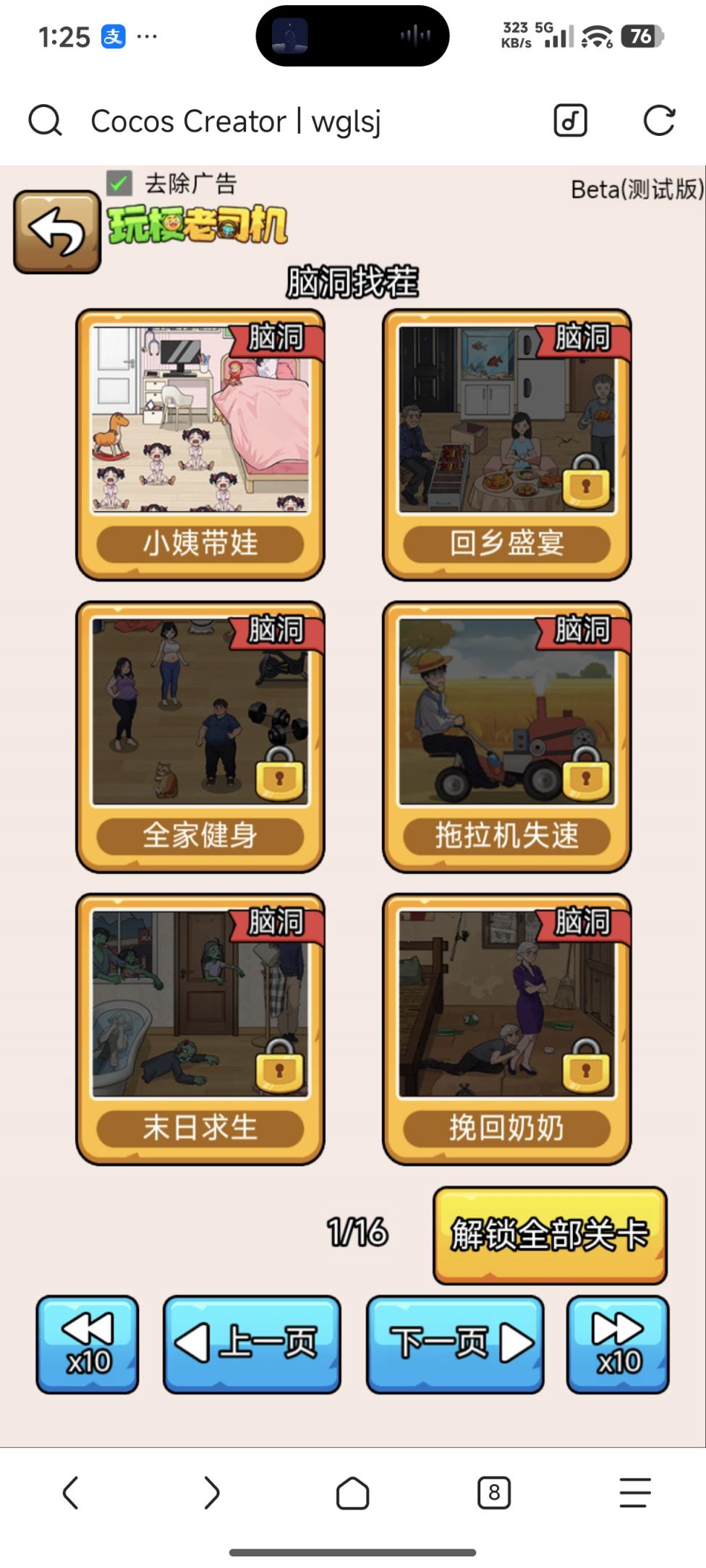The width and height of the screenshot is (706, 1568).
Task: Open the 小姨带娃 level
Action: (x=200, y=443)
